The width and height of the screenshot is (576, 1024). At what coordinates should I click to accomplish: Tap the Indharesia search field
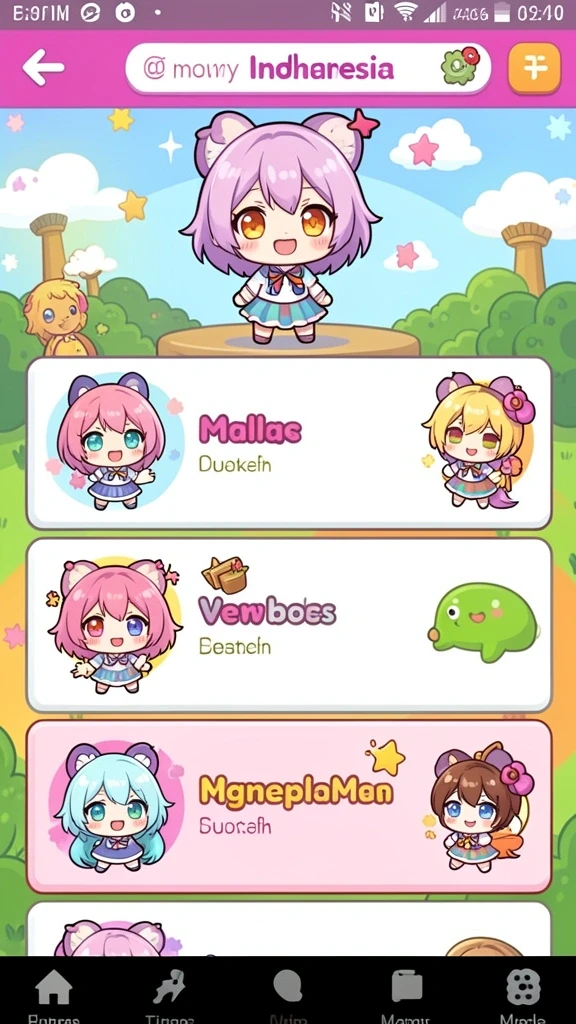pos(308,68)
